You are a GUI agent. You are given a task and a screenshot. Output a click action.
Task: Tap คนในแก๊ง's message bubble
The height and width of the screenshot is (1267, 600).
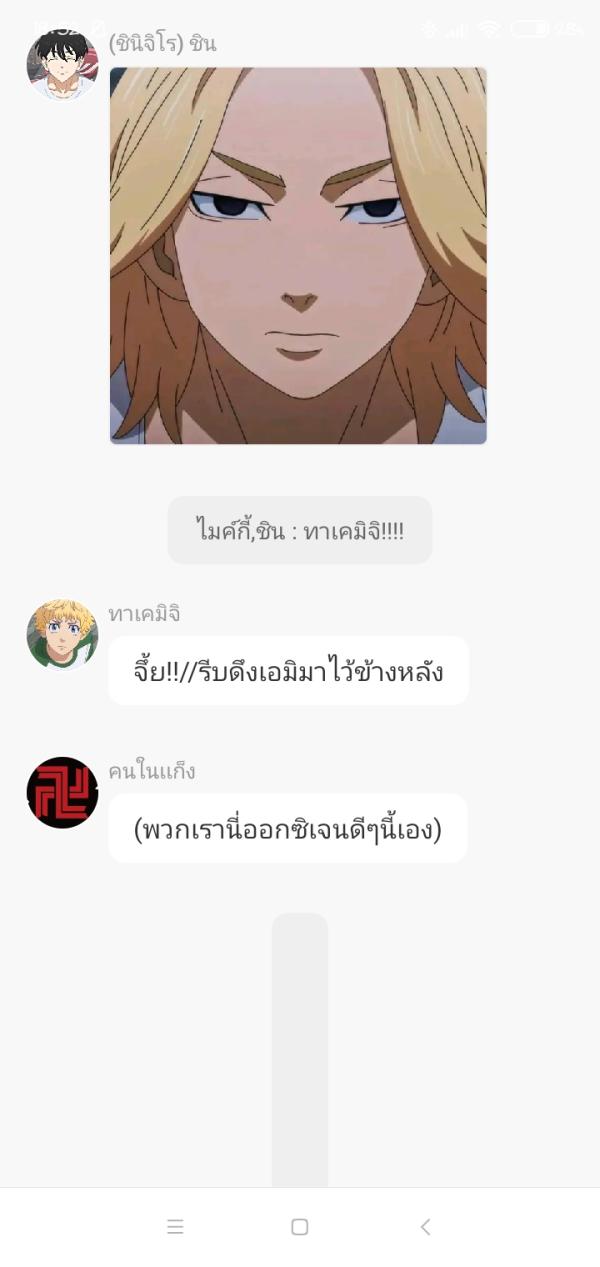pos(287,829)
